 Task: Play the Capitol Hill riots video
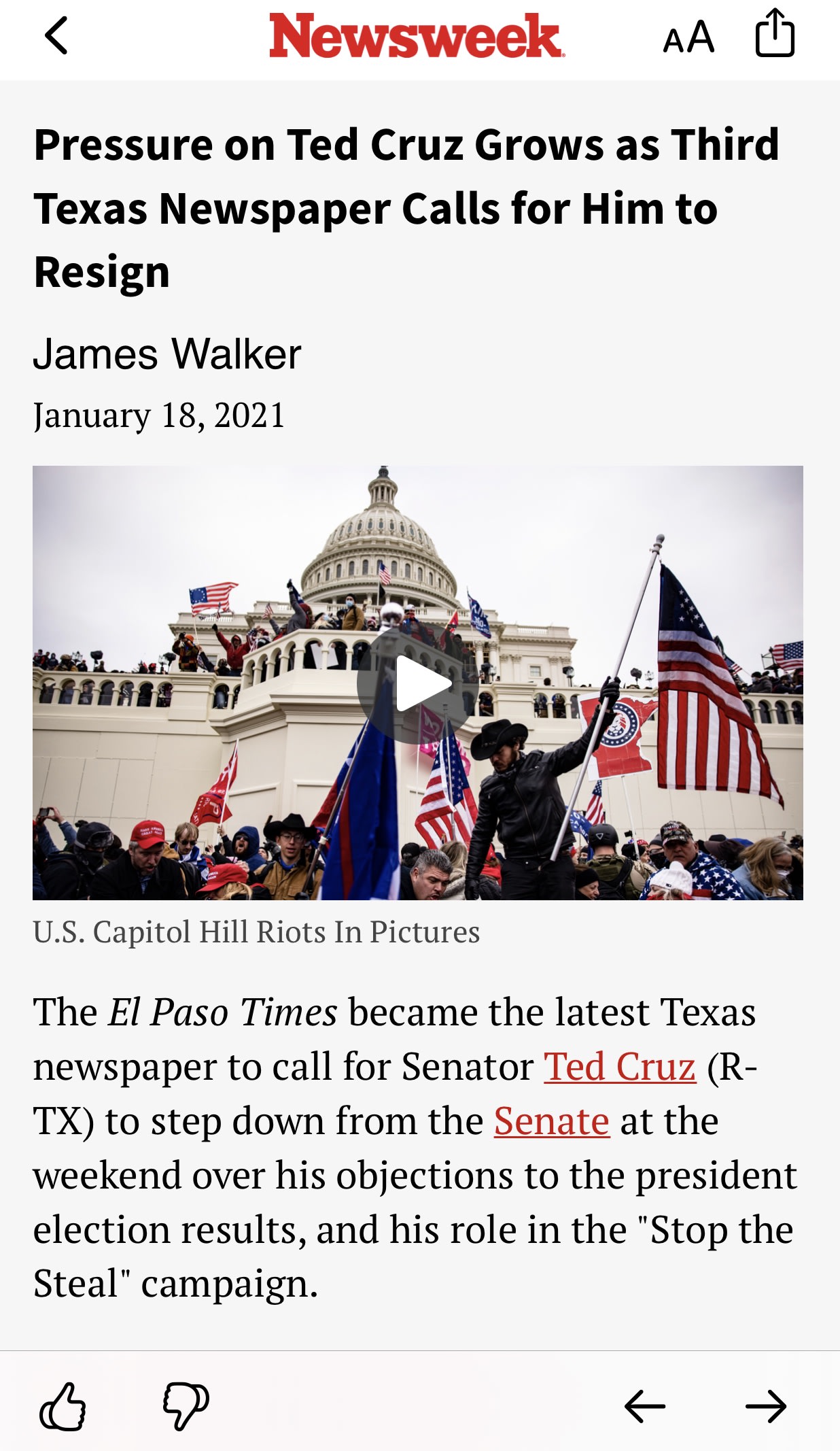pos(417,684)
